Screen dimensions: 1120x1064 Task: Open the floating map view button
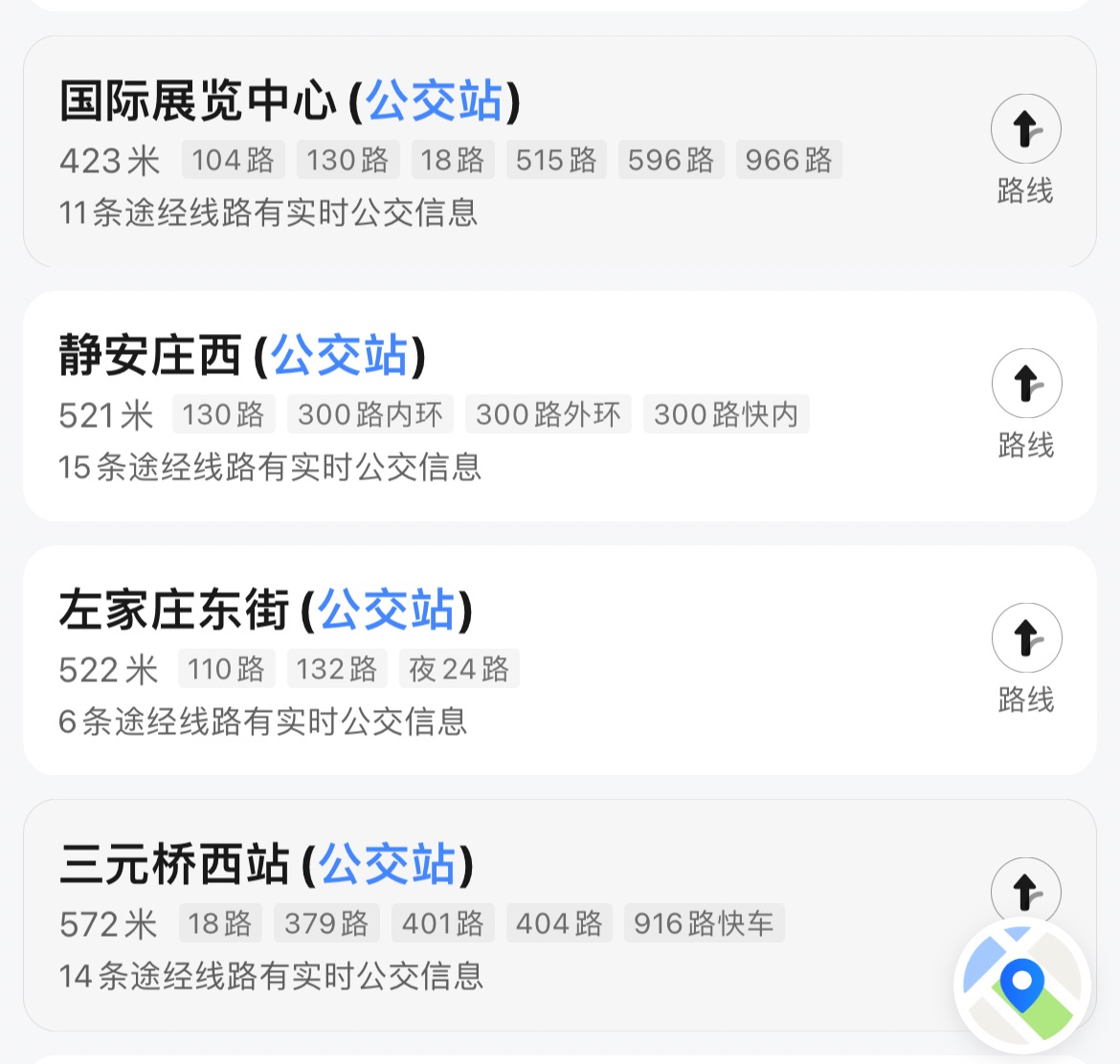(1022, 986)
